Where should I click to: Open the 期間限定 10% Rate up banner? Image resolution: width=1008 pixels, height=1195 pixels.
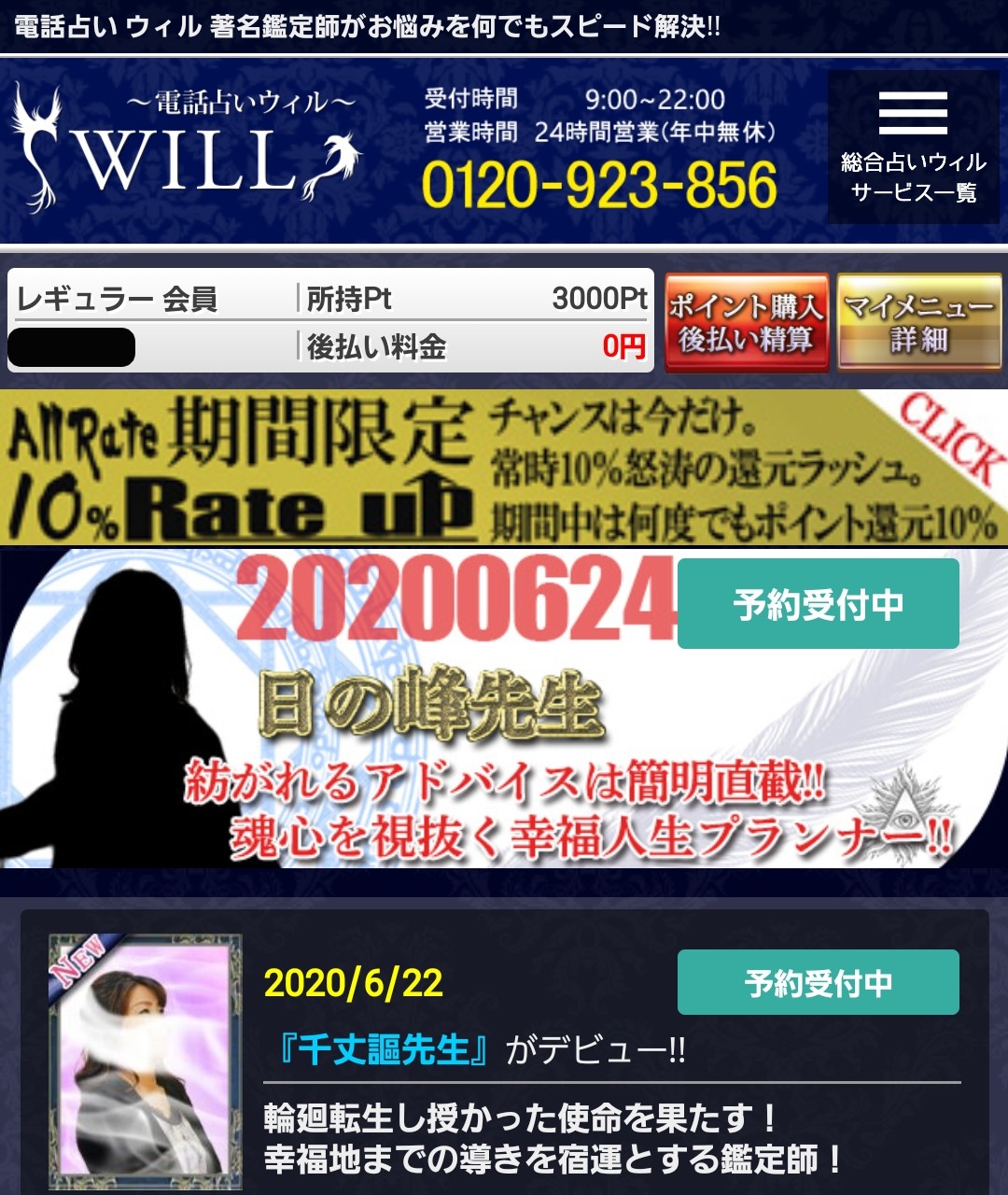(x=504, y=467)
